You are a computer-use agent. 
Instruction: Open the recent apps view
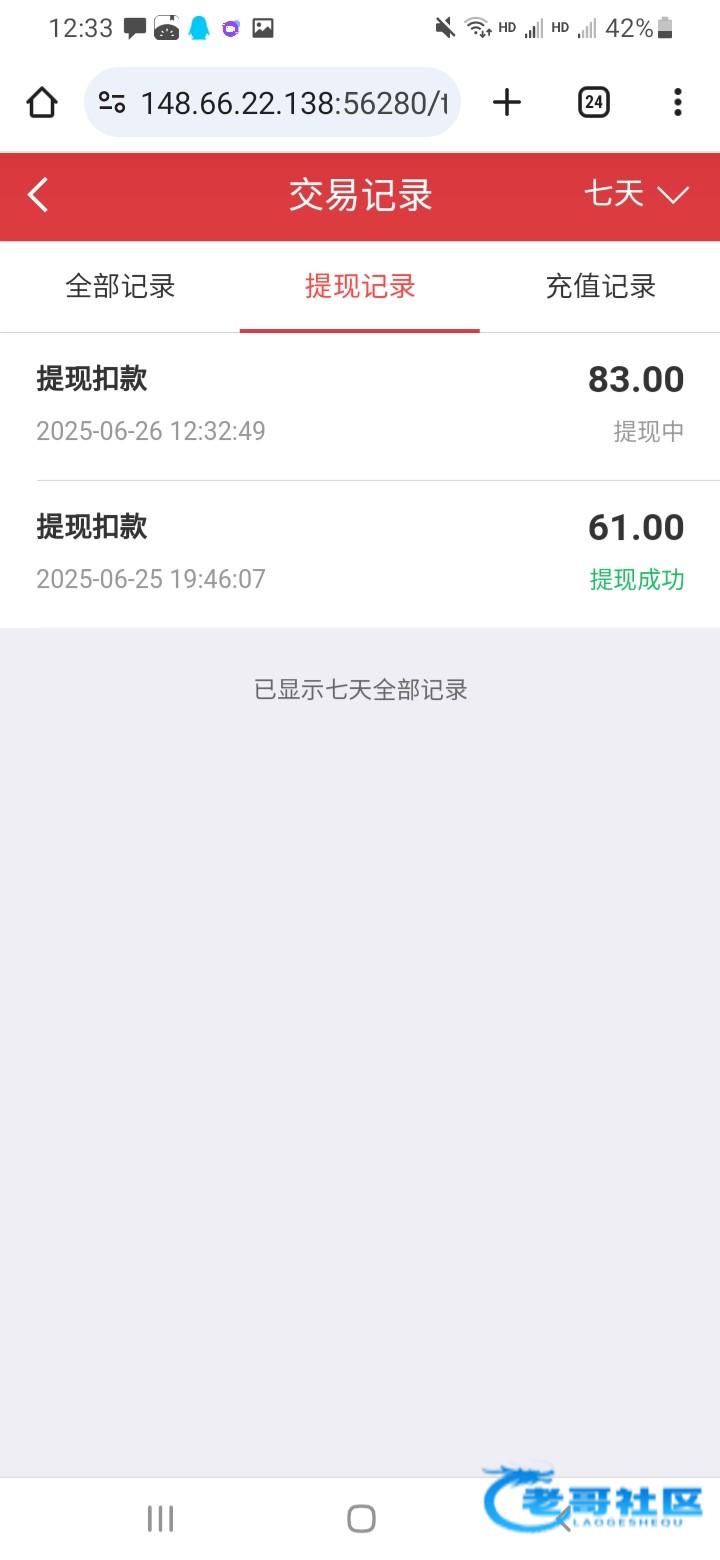pos(160,1518)
